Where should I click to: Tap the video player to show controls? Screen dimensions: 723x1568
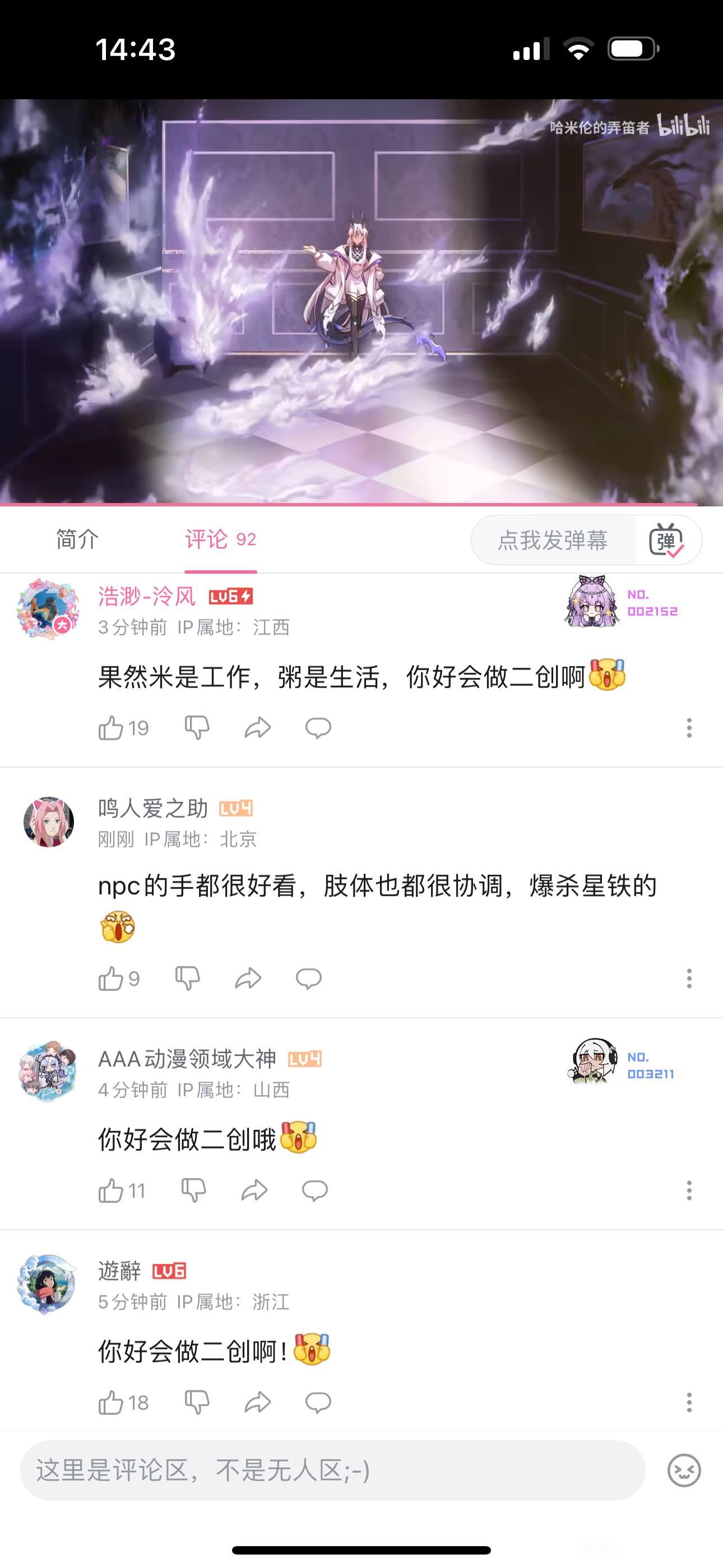(x=361, y=302)
